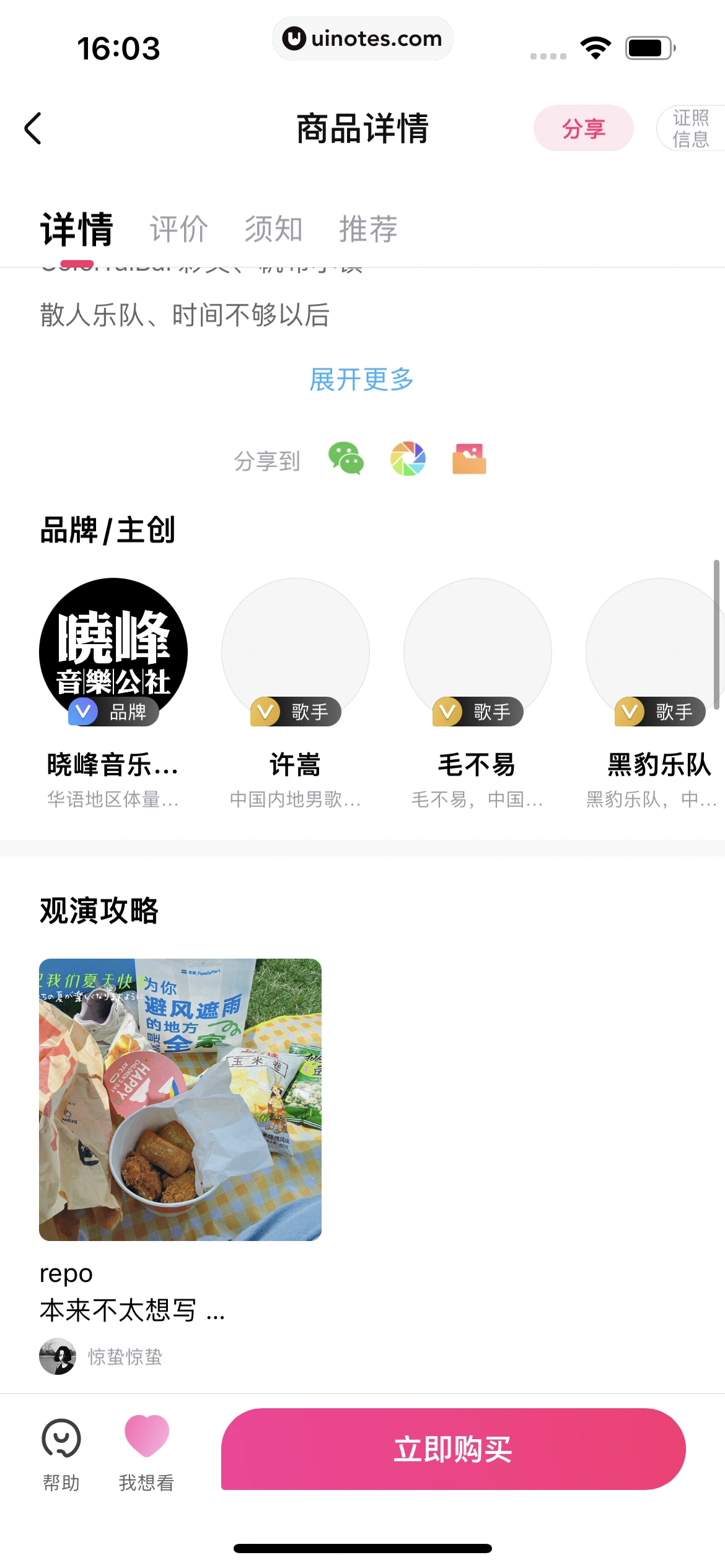The image size is (725, 1568).
Task: Open 帮助 at the bottom
Action: pos(61,1453)
